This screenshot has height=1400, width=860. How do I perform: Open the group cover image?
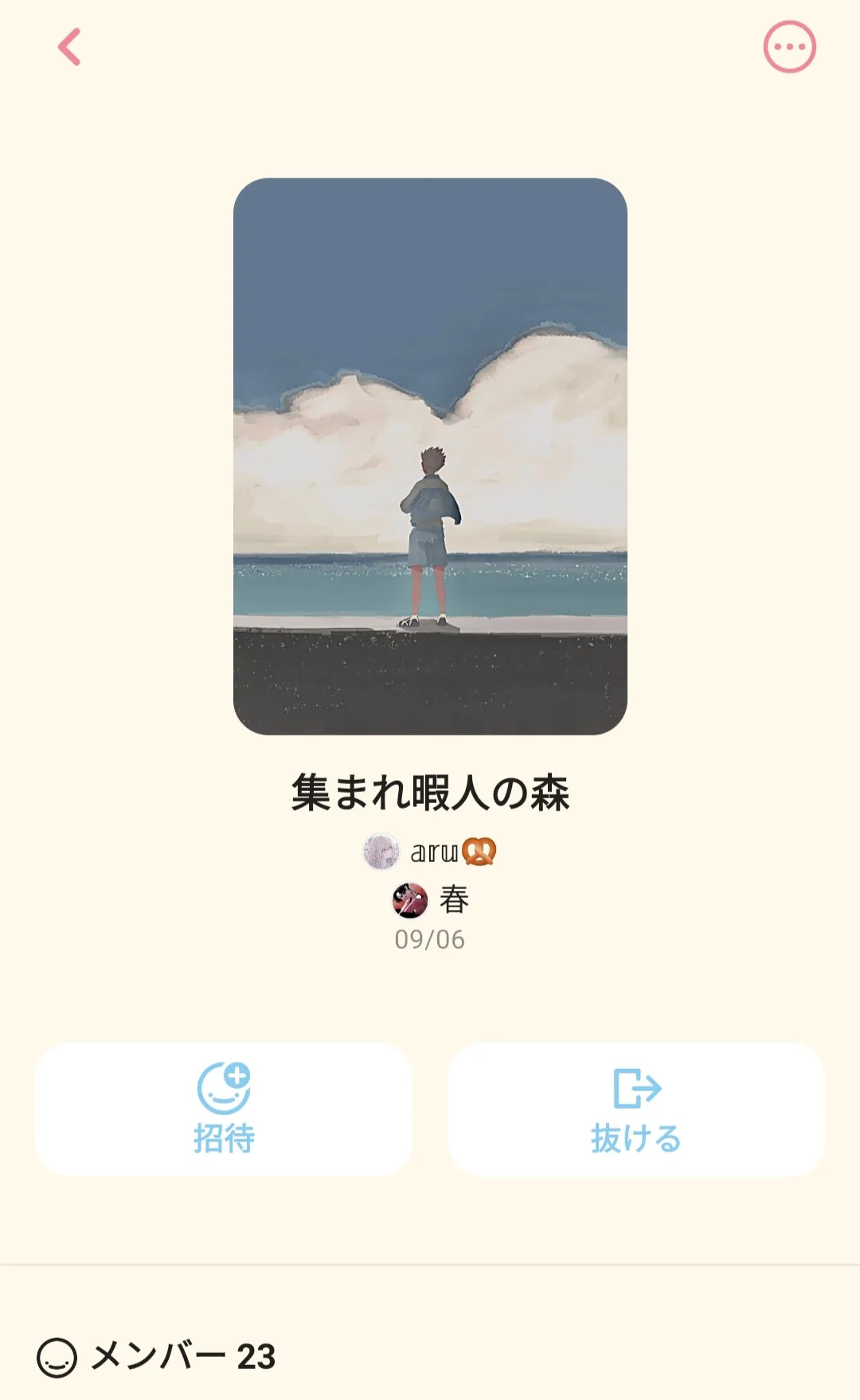point(430,456)
